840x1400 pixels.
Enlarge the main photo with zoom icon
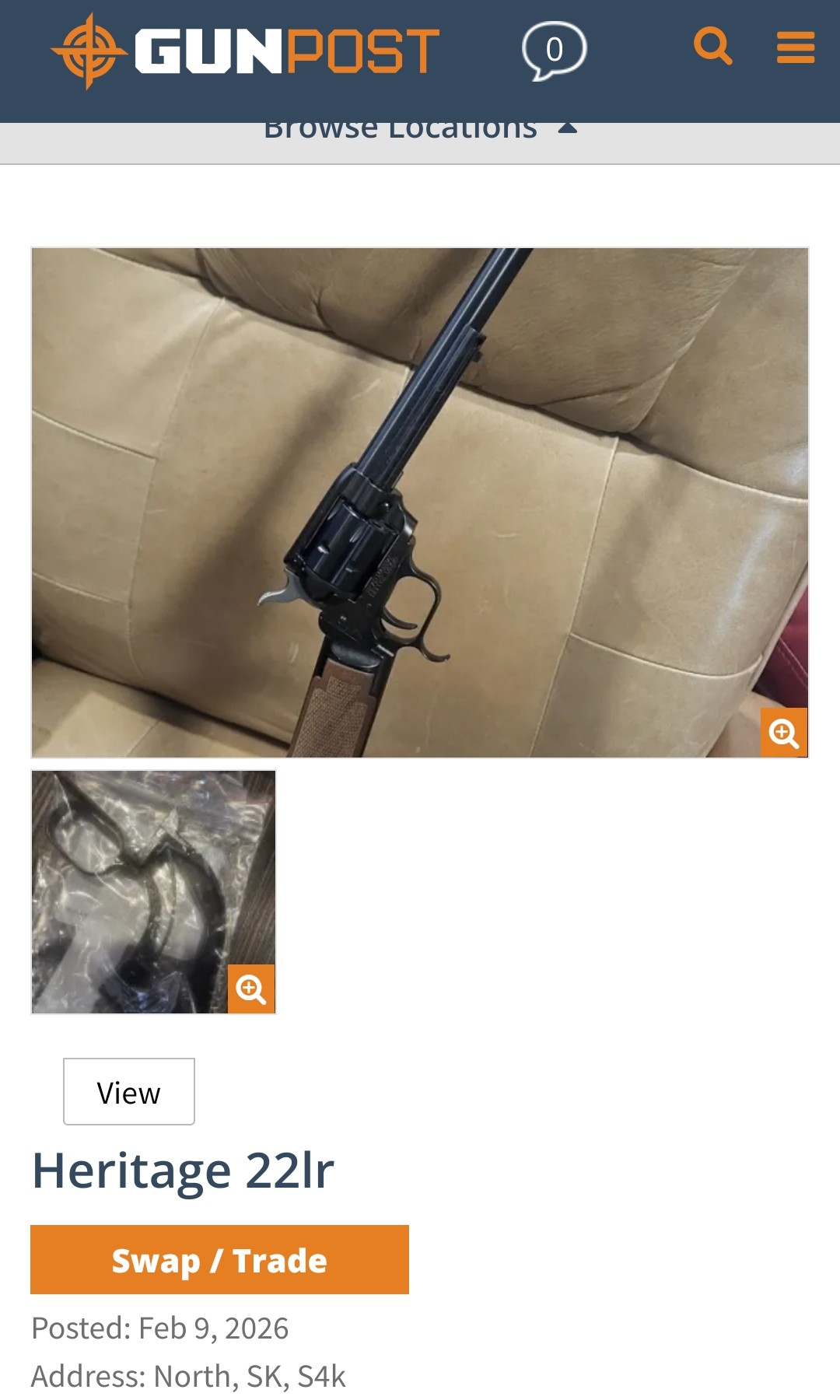[x=784, y=733]
